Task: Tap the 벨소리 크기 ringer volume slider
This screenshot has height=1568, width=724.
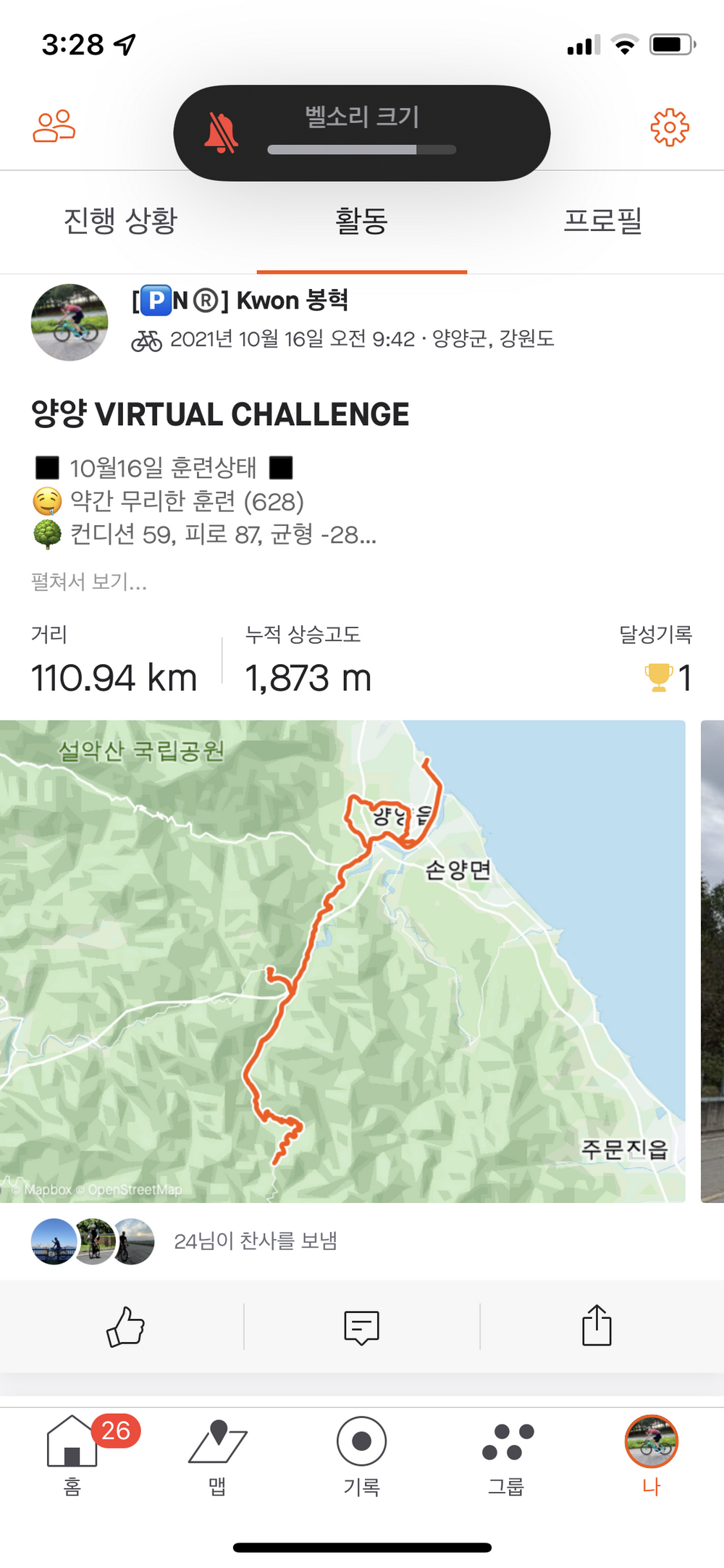Action: tap(361, 150)
